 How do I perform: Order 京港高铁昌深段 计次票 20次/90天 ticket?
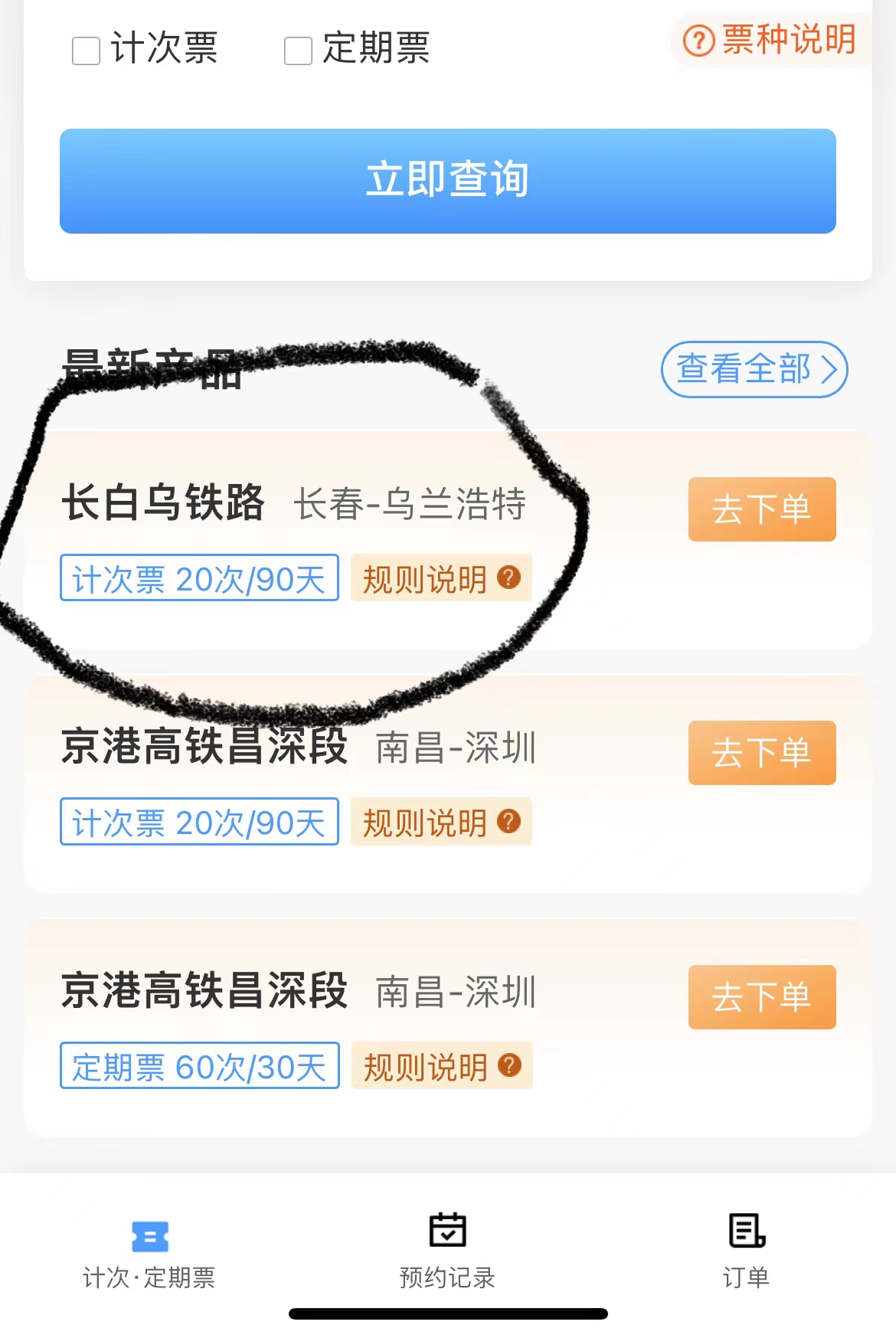[x=762, y=753]
